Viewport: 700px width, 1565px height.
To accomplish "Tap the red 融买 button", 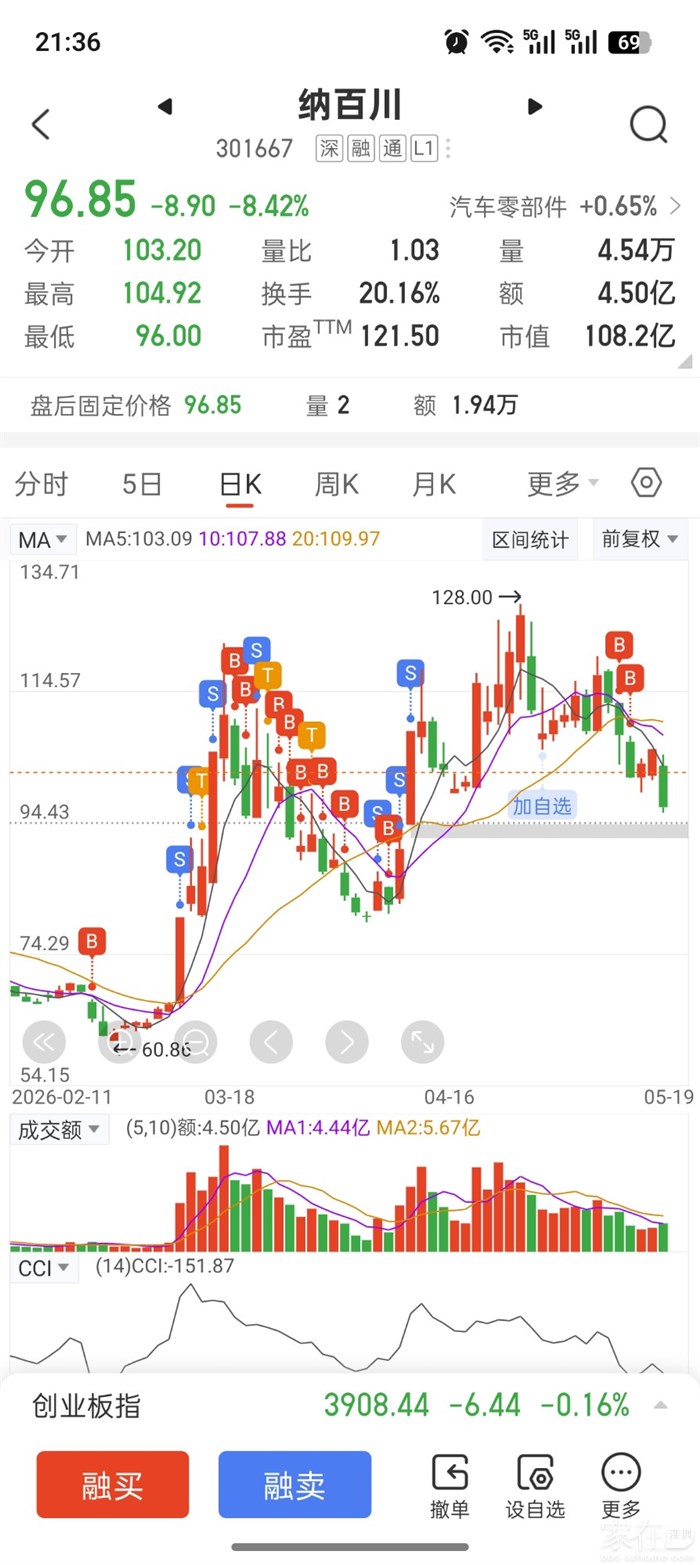I will tap(113, 1484).
